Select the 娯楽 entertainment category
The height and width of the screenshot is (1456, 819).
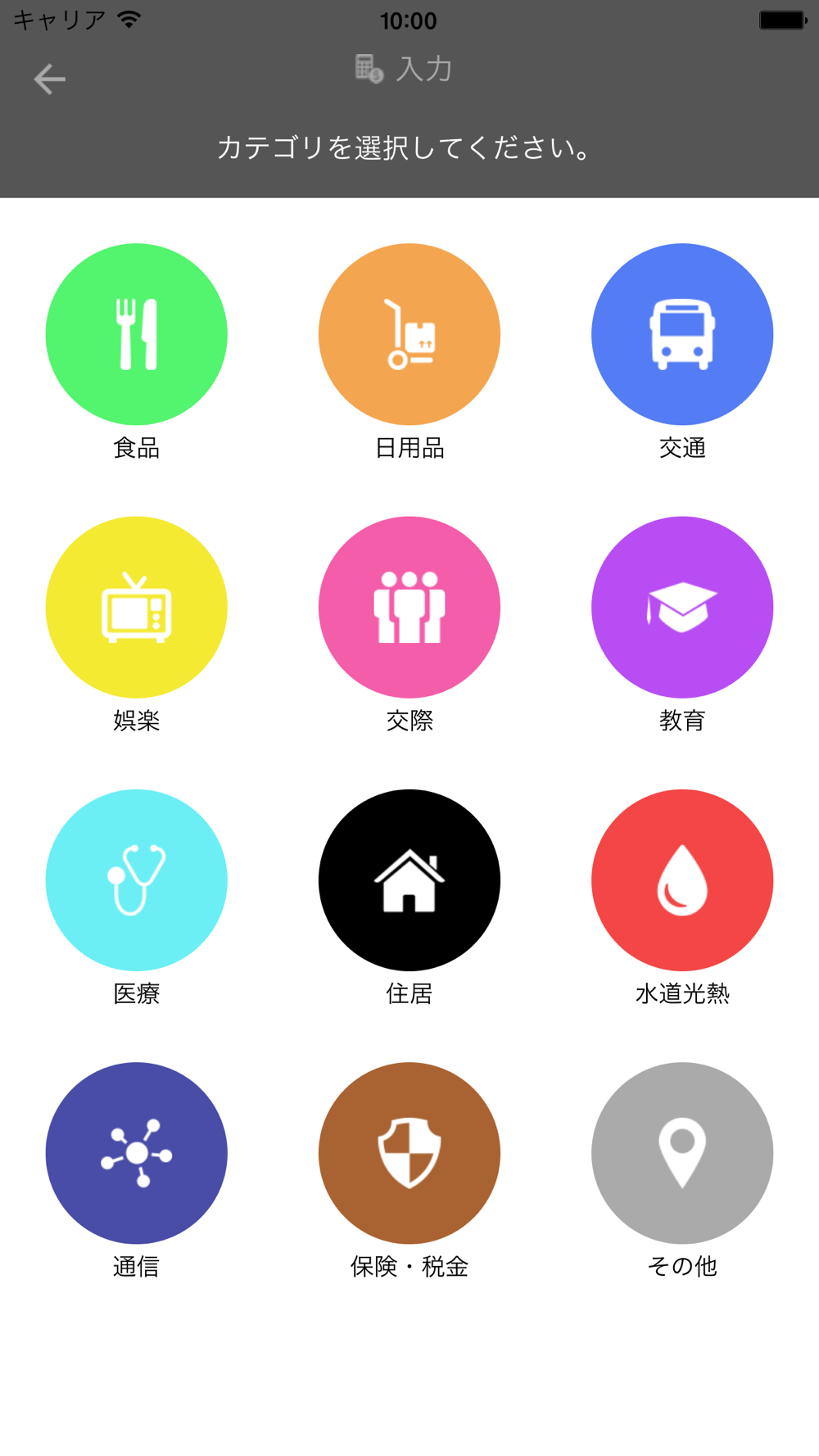137,607
